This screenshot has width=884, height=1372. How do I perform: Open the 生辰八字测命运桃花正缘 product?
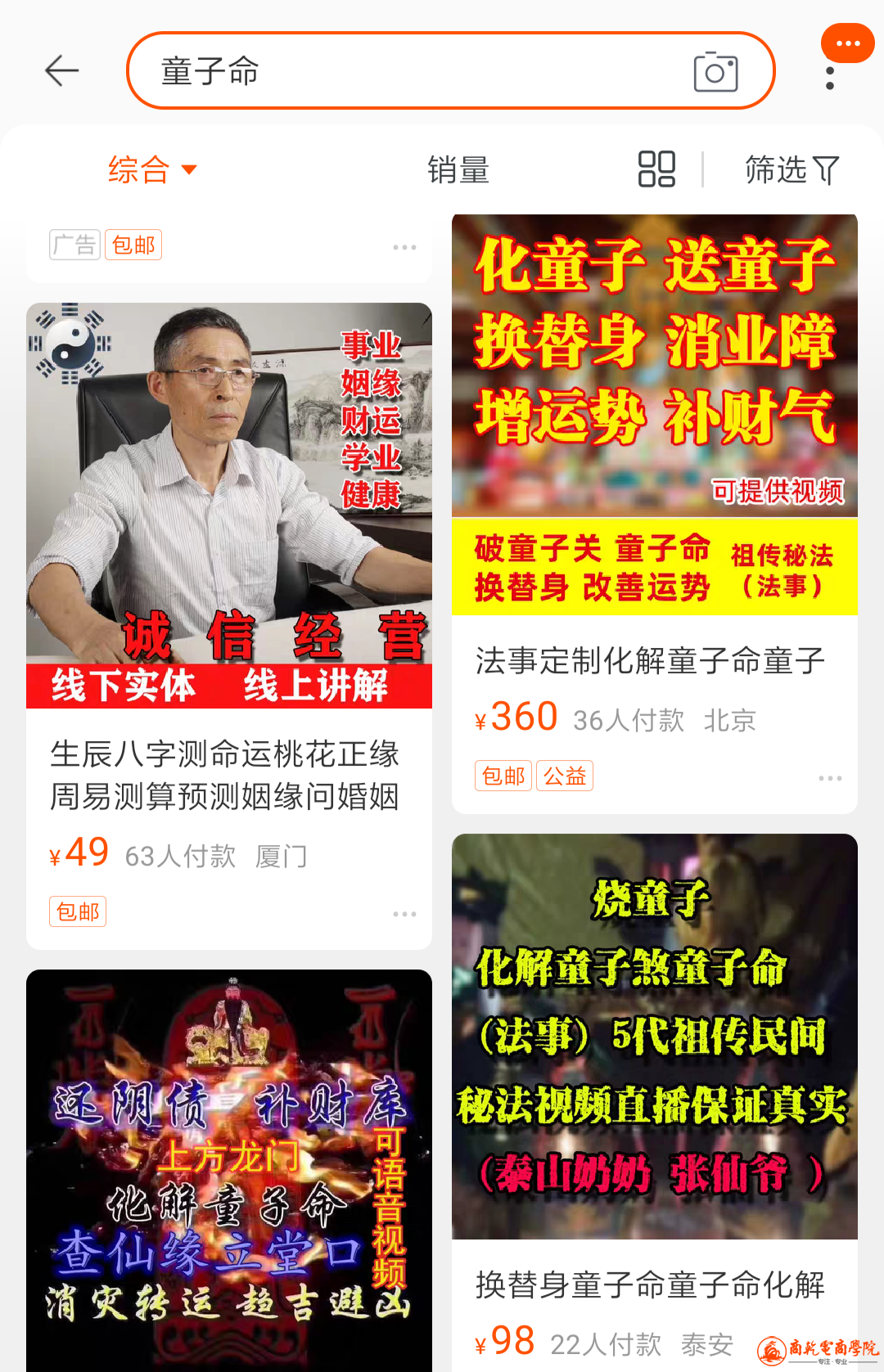[228, 774]
